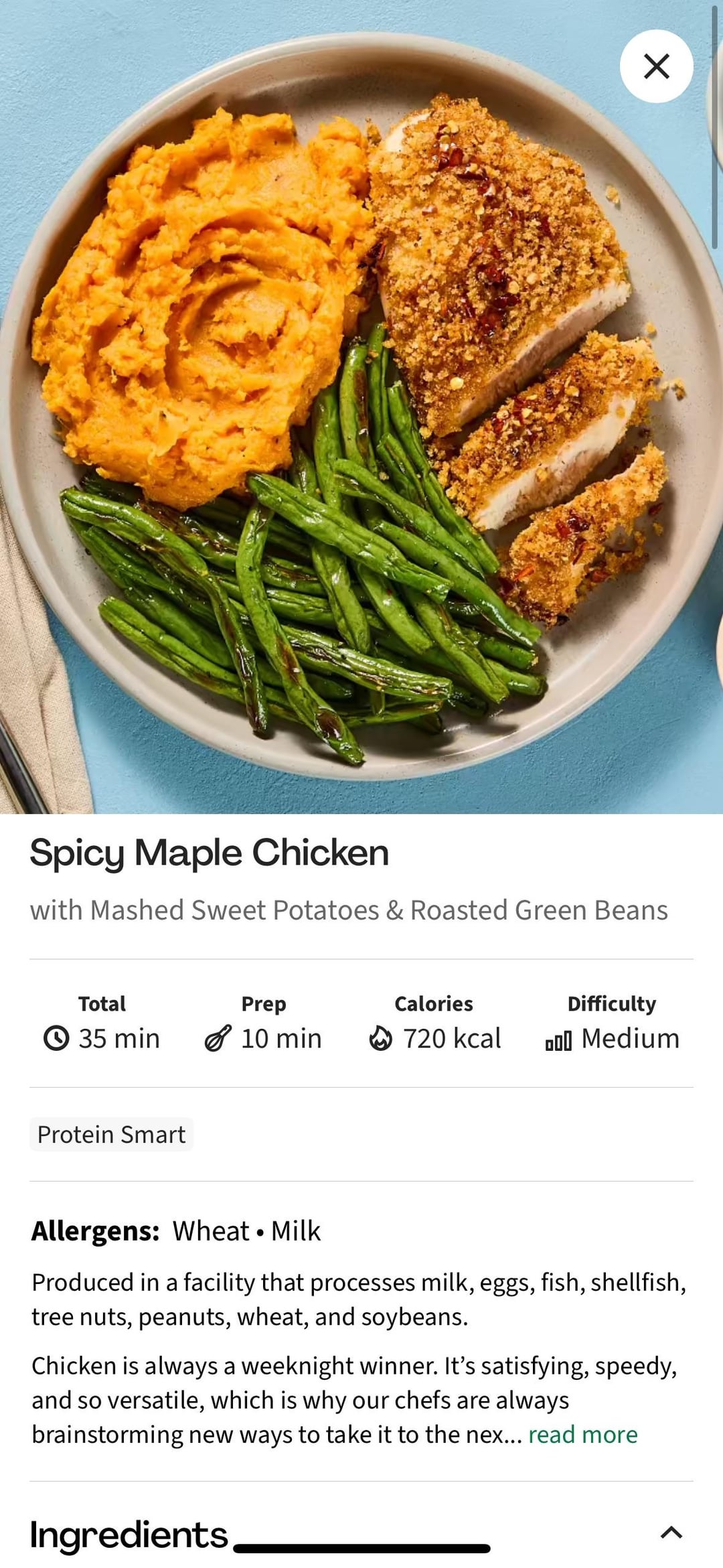This screenshot has height=1568, width=723.
Task: Tap read more to expand the description
Action: pos(582,1434)
